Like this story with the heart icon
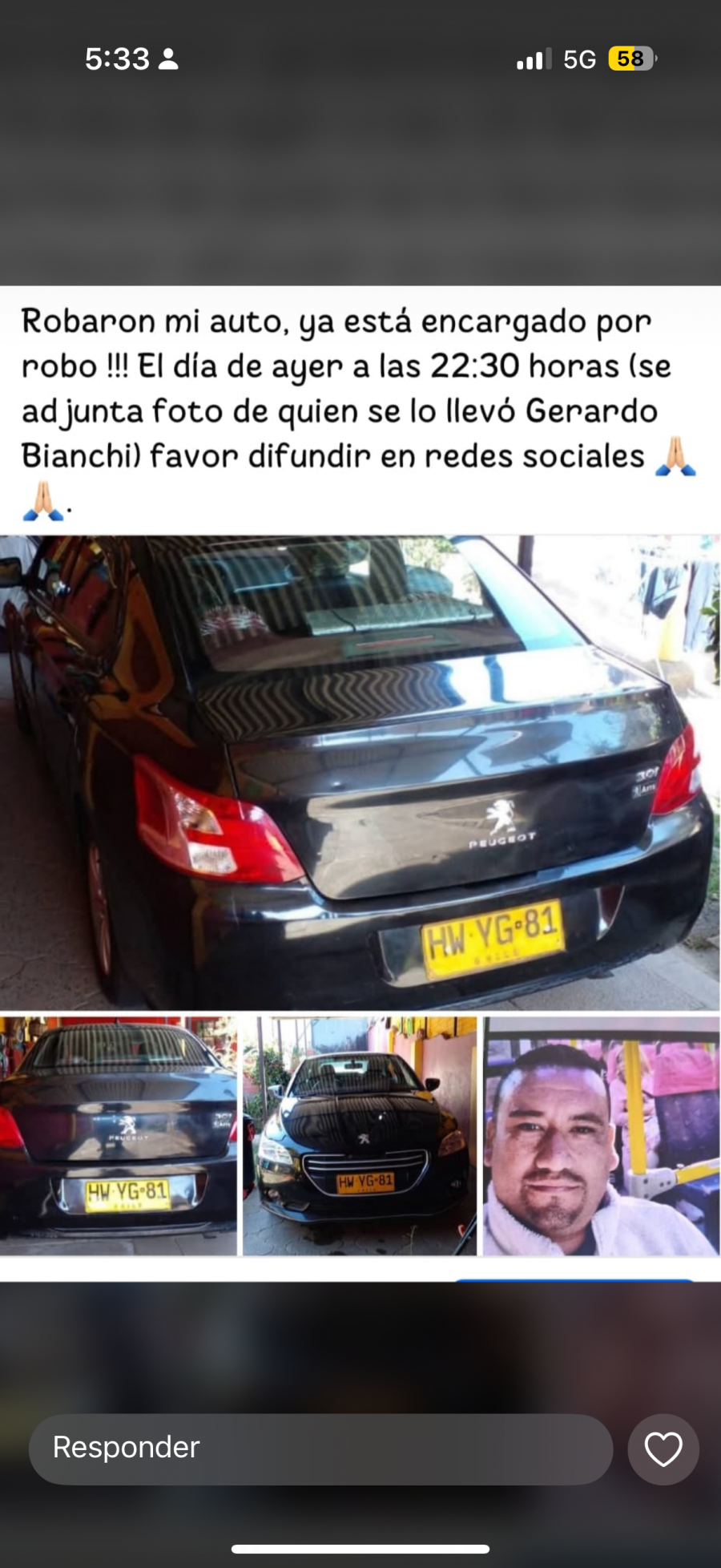Screen dimensions: 721x1568 pyautogui.click(x=663, y=1449)
